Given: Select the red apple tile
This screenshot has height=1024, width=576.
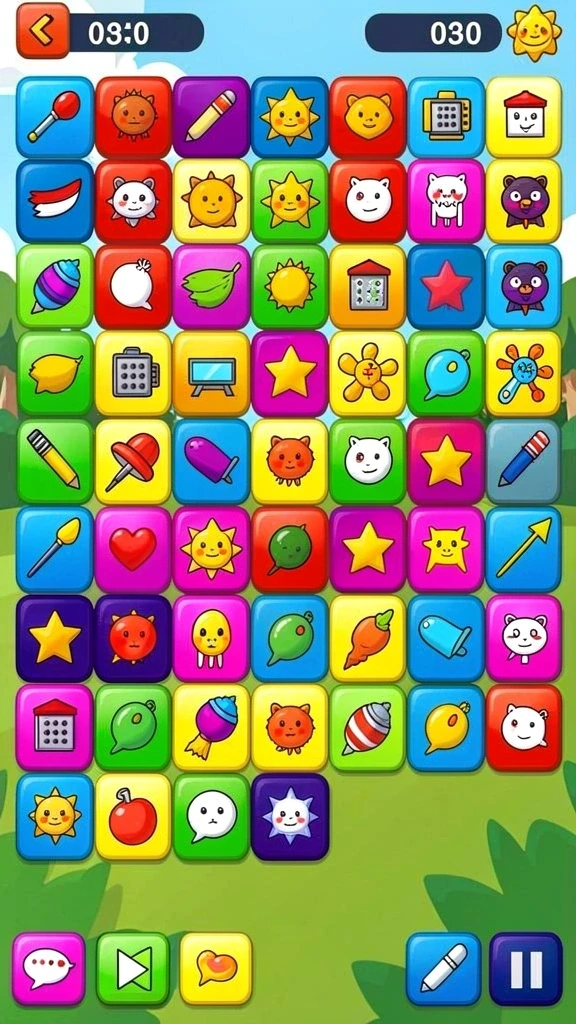Looking at the screenshot, I should tap(133, 816).
